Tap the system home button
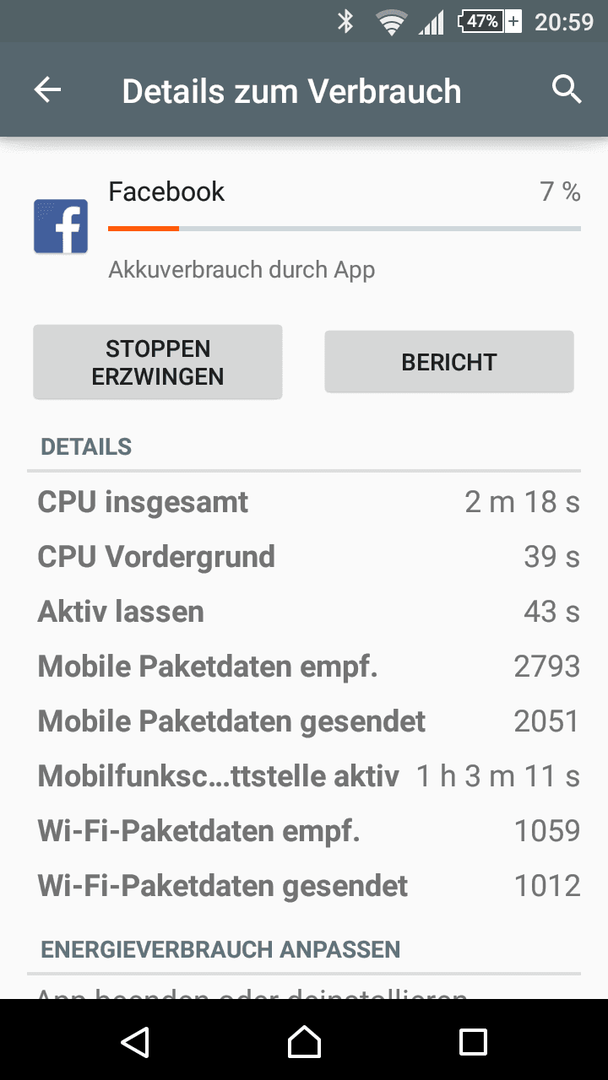The image size is (608, 1080). [304, 1041]
